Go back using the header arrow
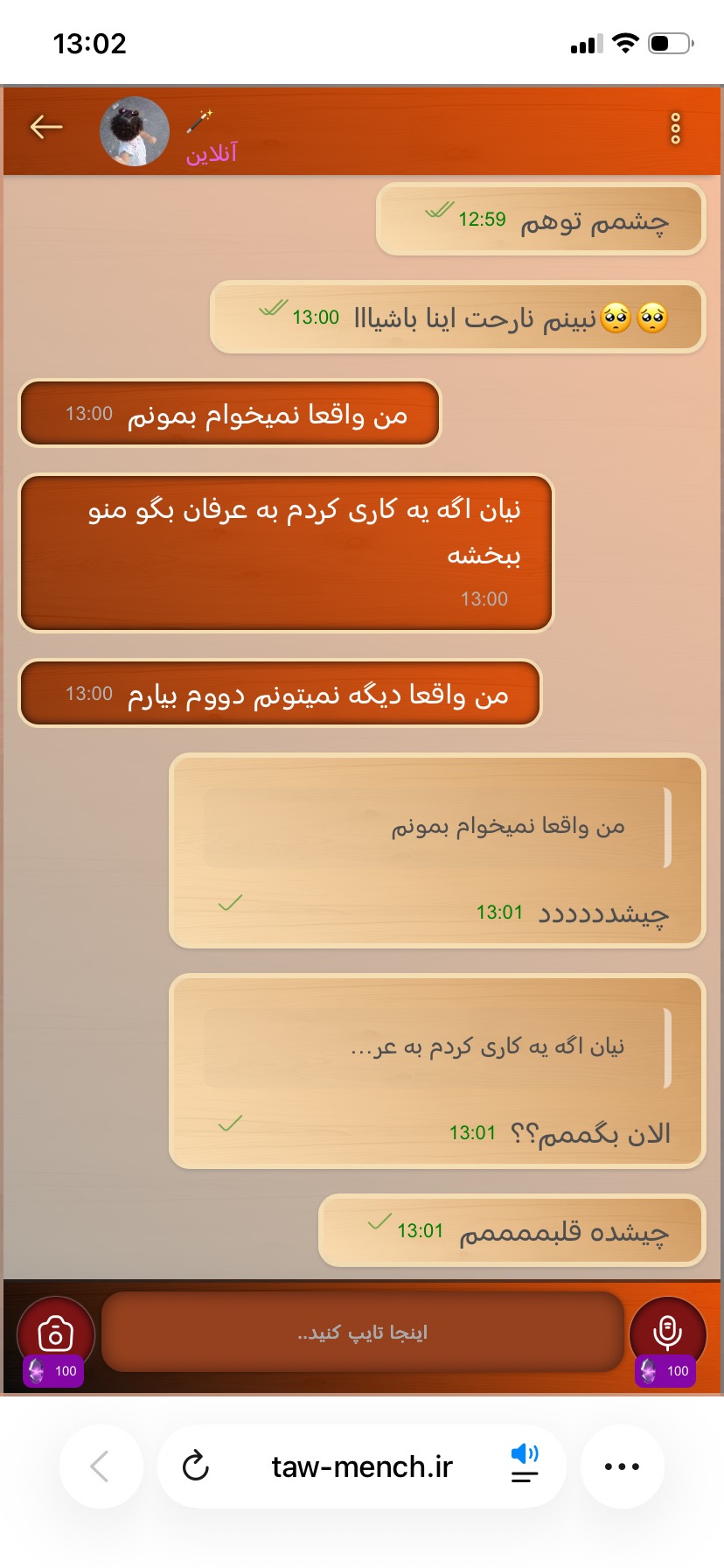 [x=46, y=128]
